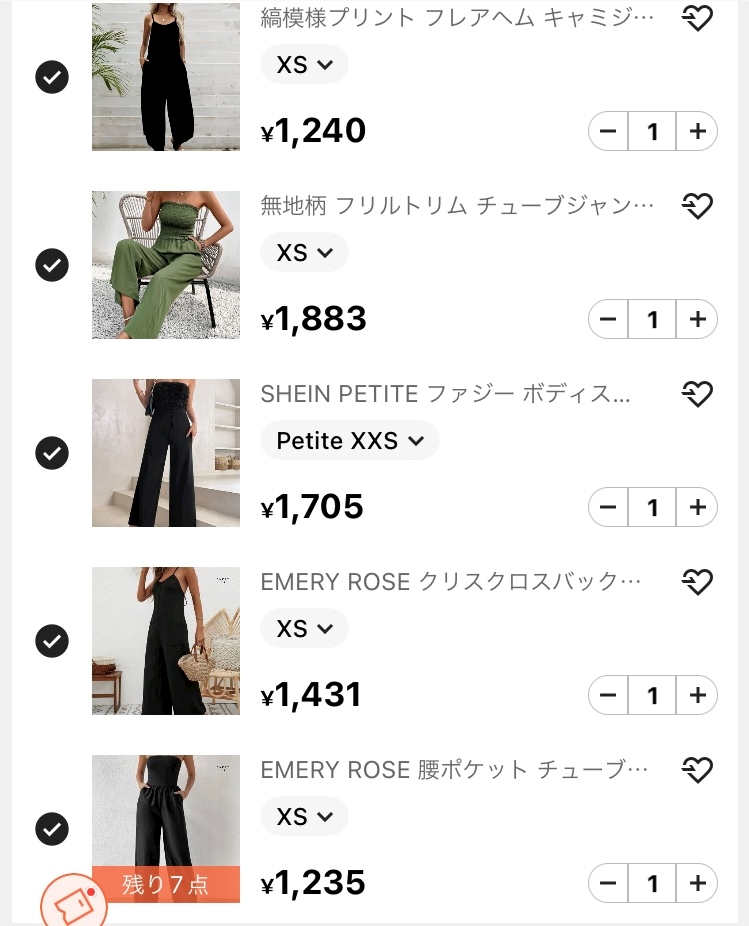
Task: Uncheck the 無地柄 フリルトリム item
Action: pos(52,265)
